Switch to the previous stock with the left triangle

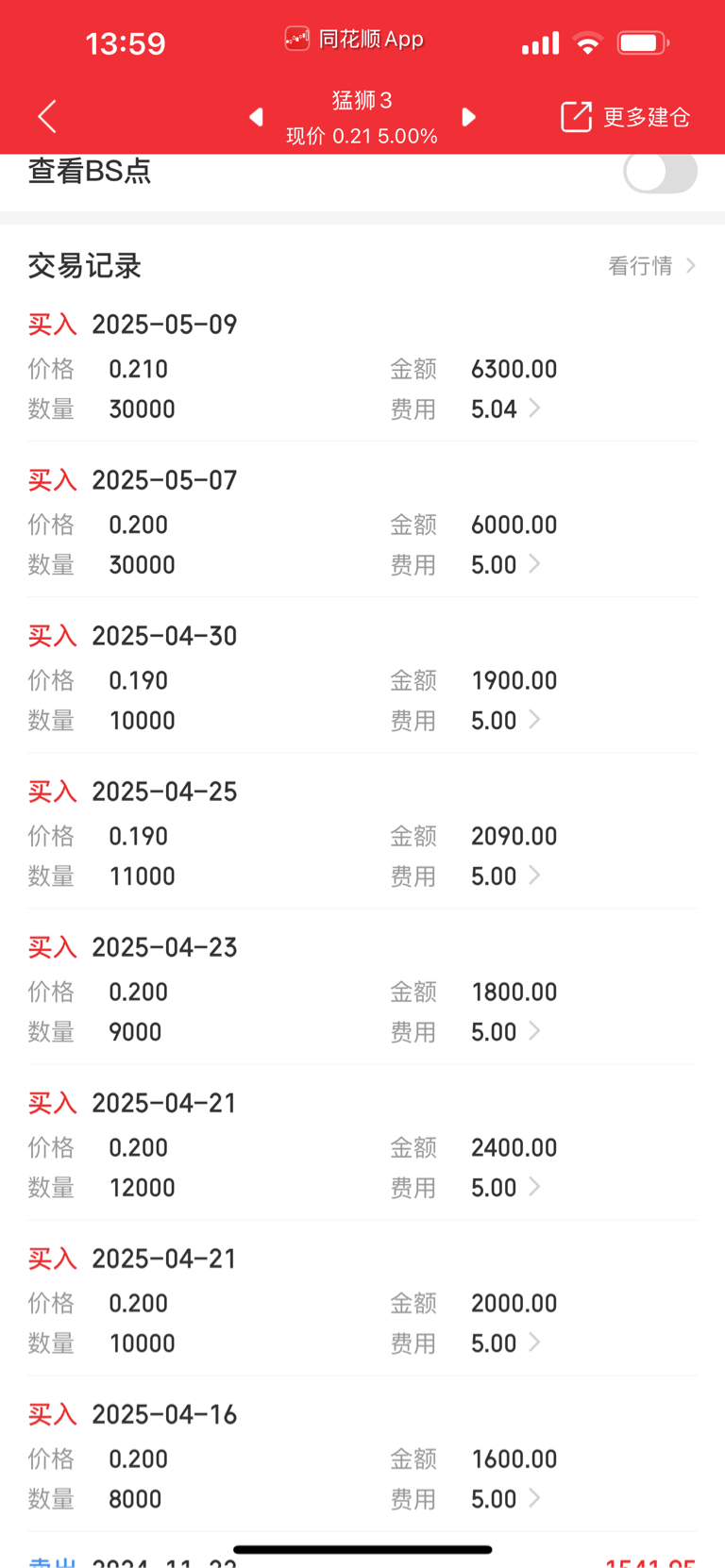click(256, 117)
